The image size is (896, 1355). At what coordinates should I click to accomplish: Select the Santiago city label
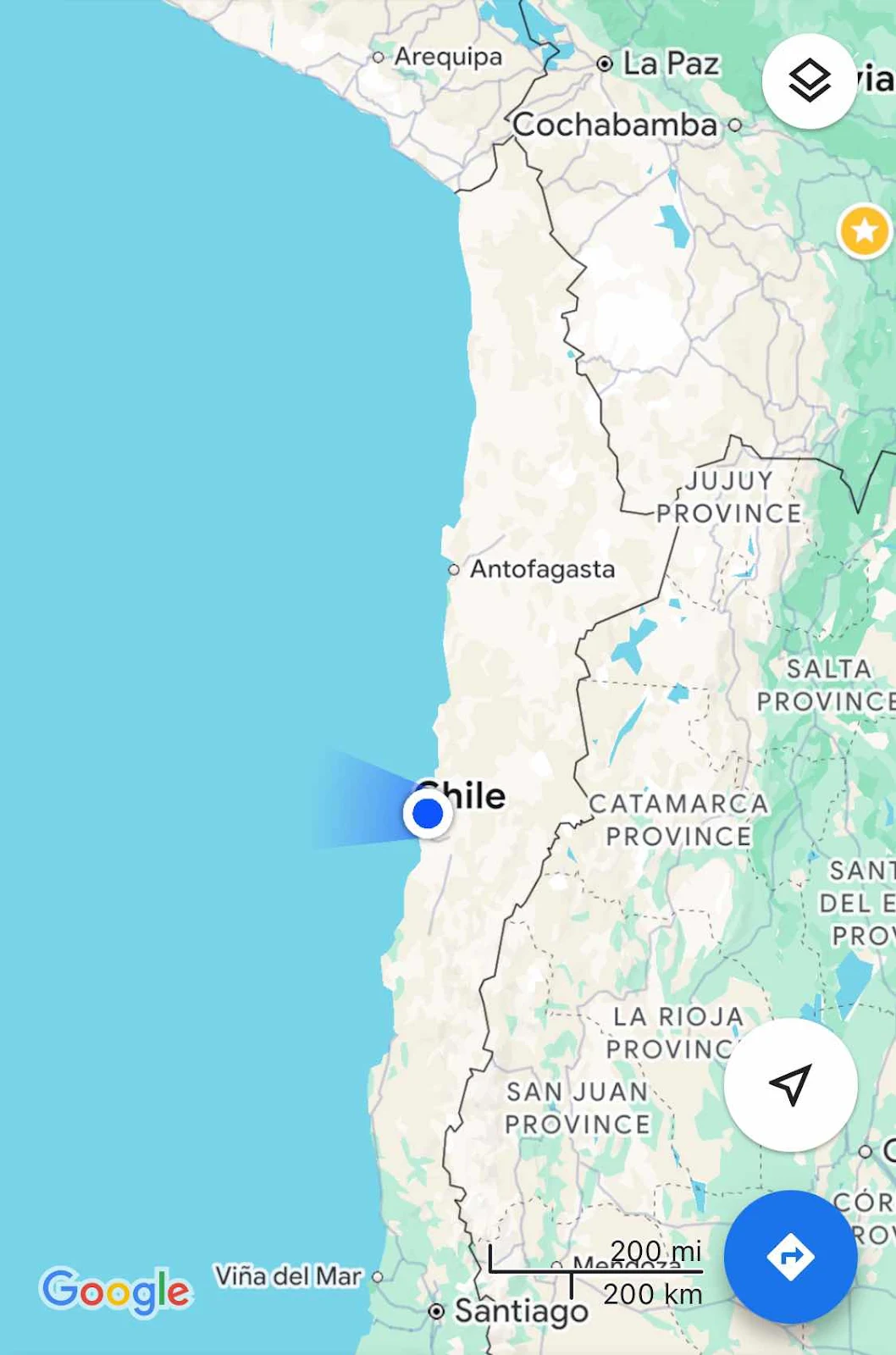tap(520, 1311)
